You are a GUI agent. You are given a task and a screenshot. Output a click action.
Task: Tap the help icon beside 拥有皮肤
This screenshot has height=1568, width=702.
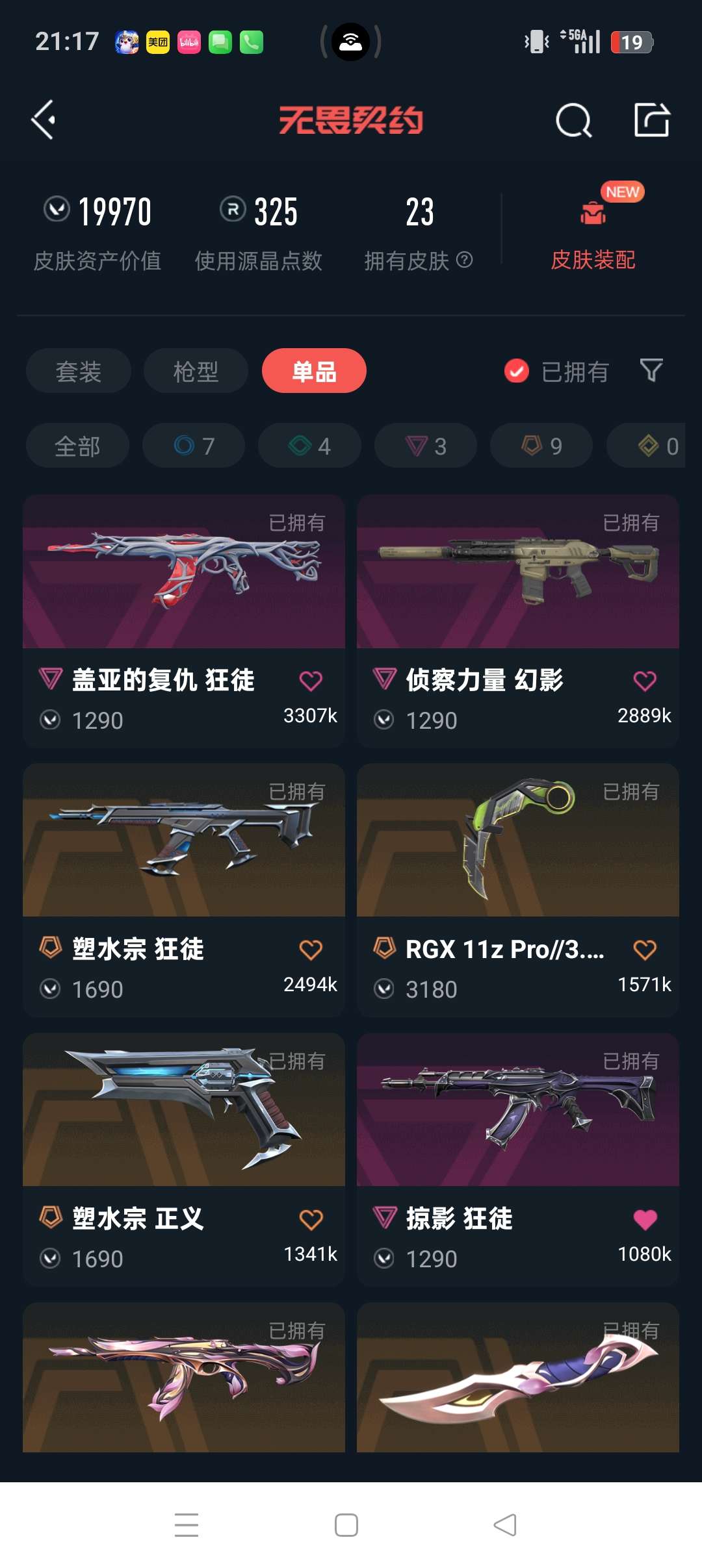(x=464, y=260)
